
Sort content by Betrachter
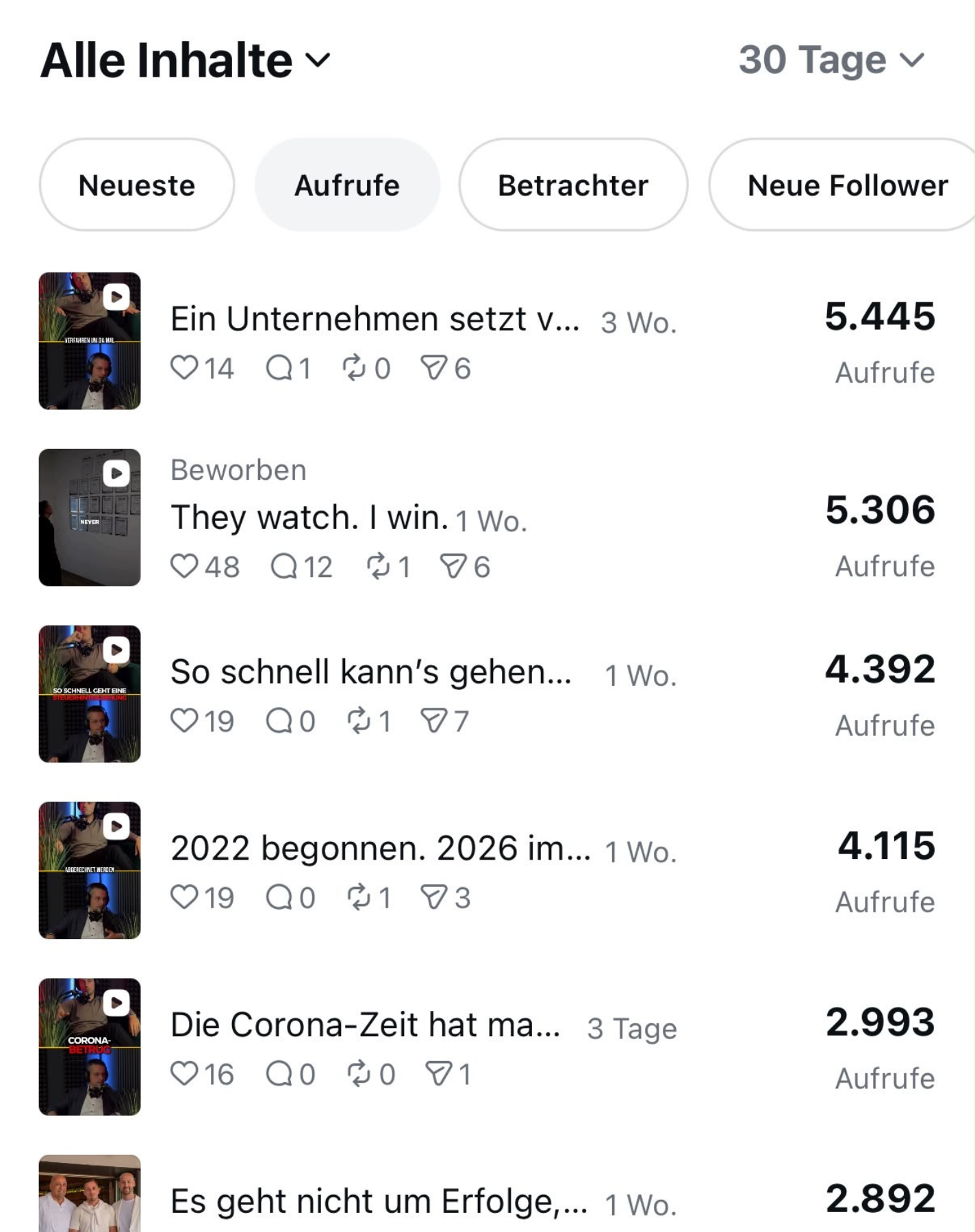573,185
